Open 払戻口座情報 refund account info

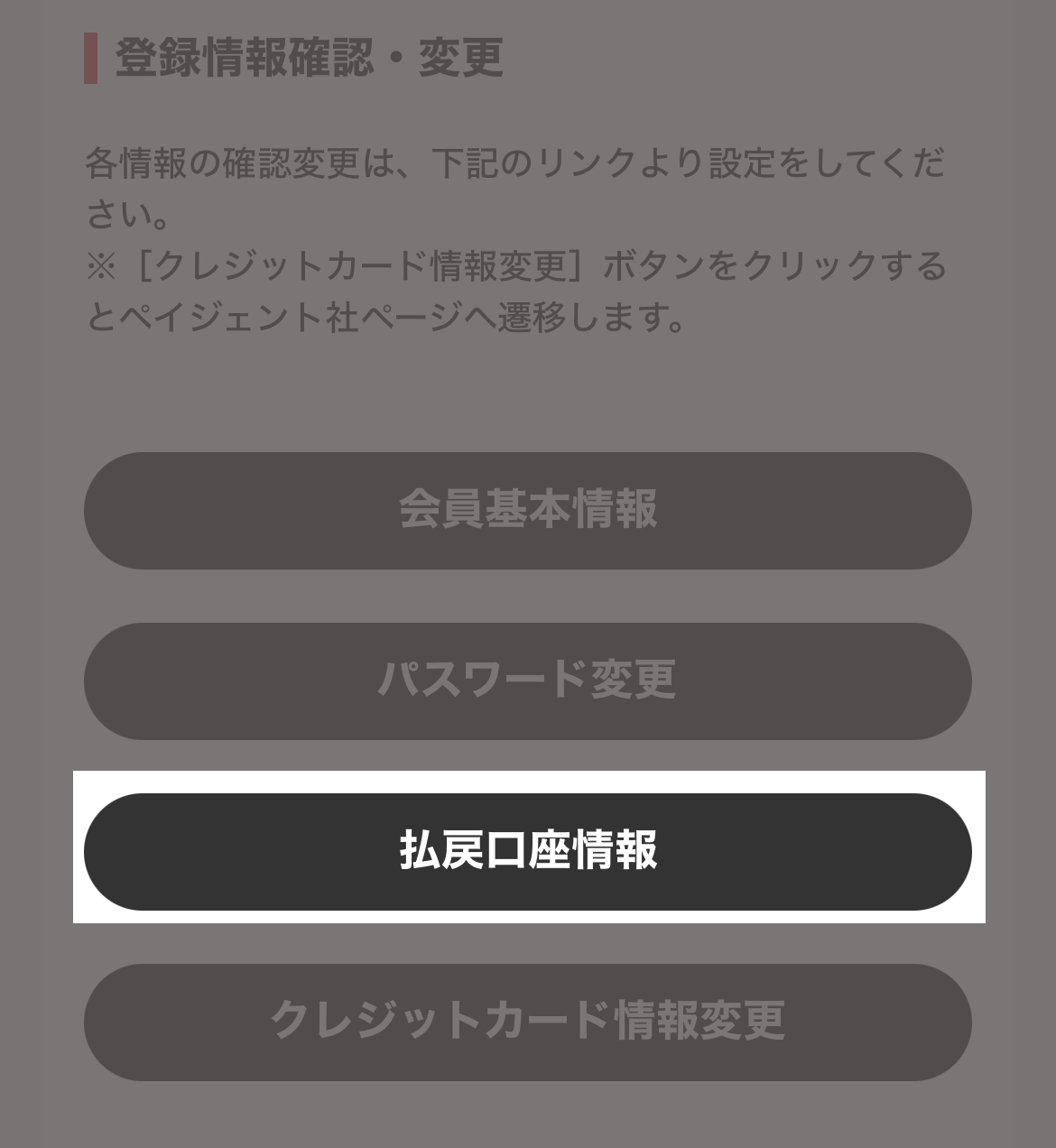click(528, 851)
